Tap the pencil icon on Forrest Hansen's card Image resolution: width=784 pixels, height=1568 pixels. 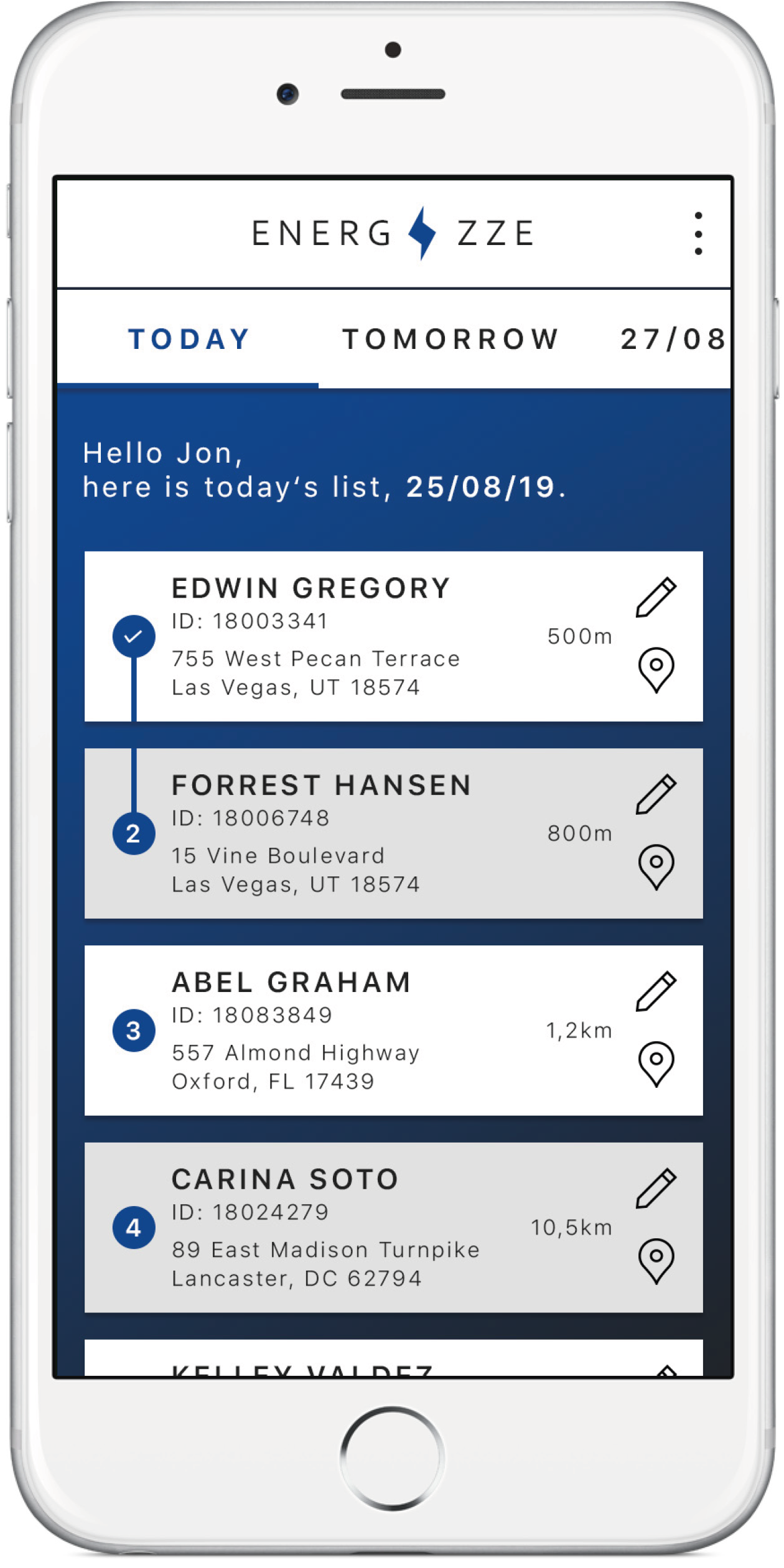coord(656,794)
